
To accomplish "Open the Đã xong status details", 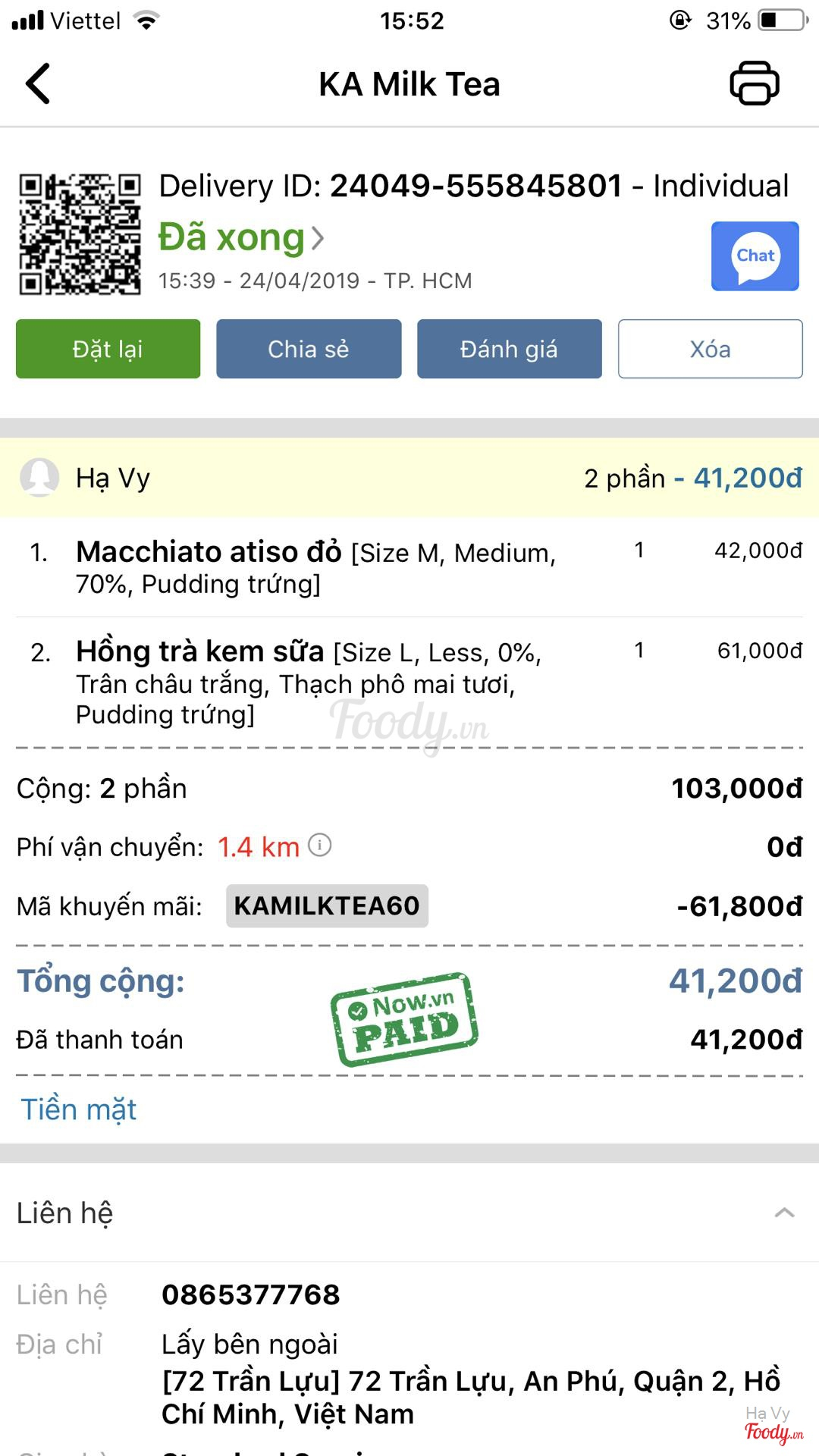I will point(241,237).
